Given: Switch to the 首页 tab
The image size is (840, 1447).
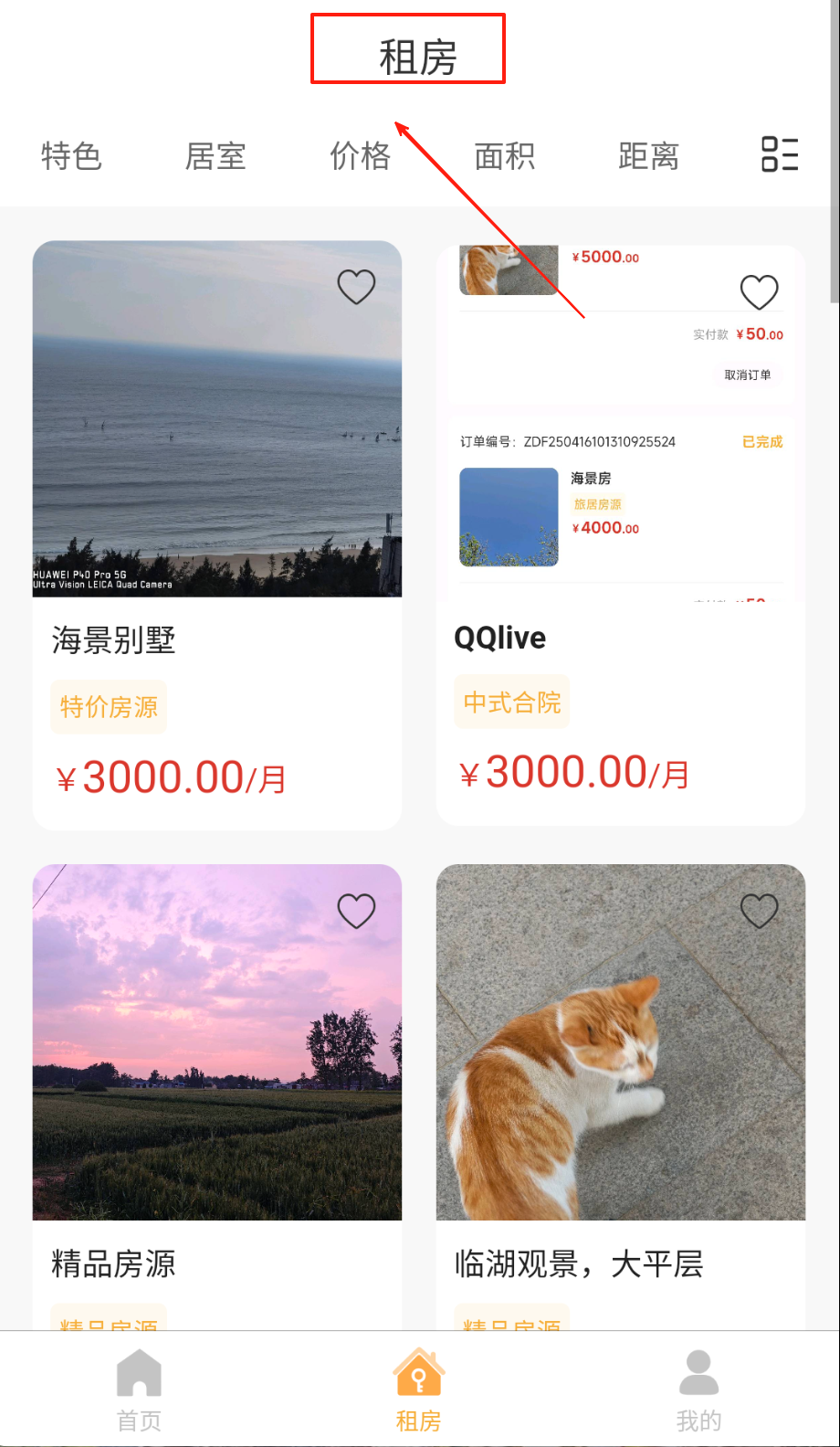Looking at the screenshot, I should 139,1390.
